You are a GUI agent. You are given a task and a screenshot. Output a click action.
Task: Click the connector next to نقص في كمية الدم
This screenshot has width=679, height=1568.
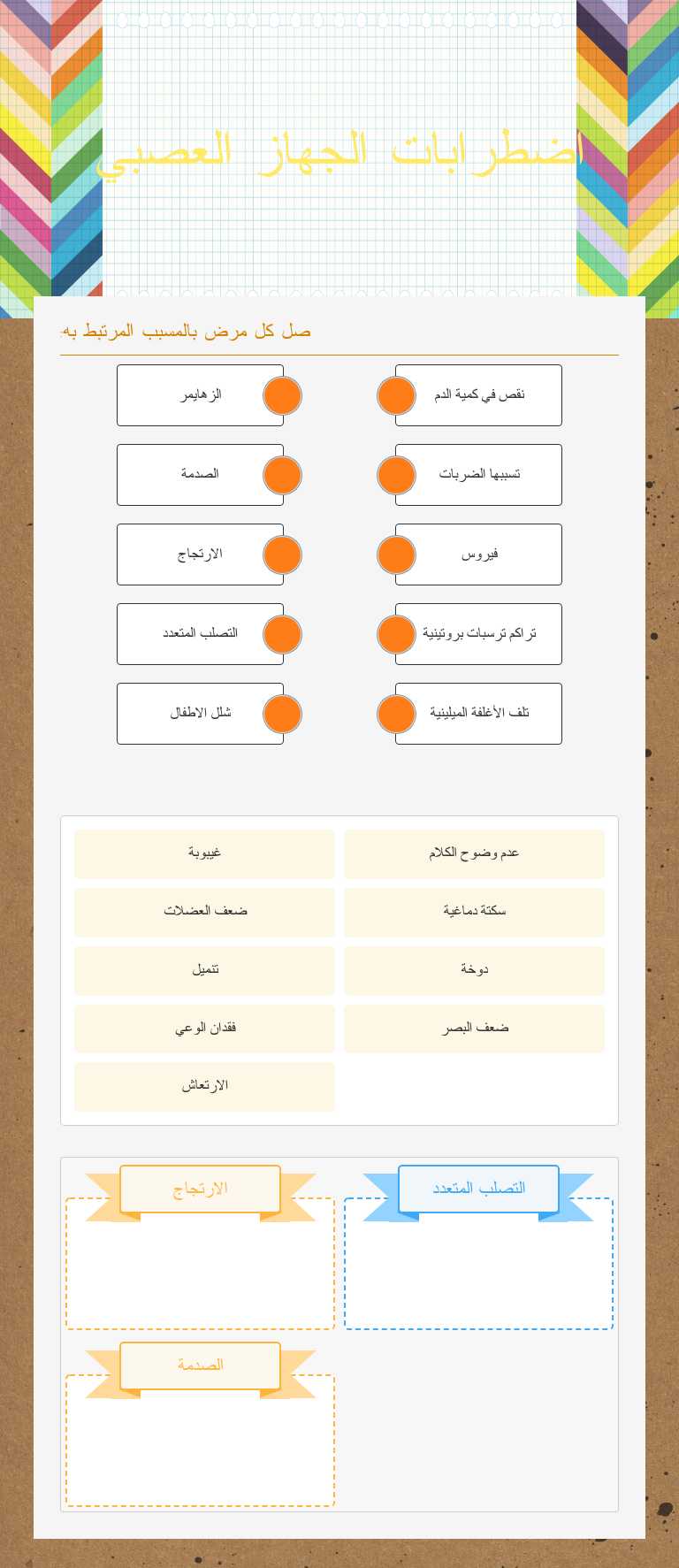coord(396,395)
